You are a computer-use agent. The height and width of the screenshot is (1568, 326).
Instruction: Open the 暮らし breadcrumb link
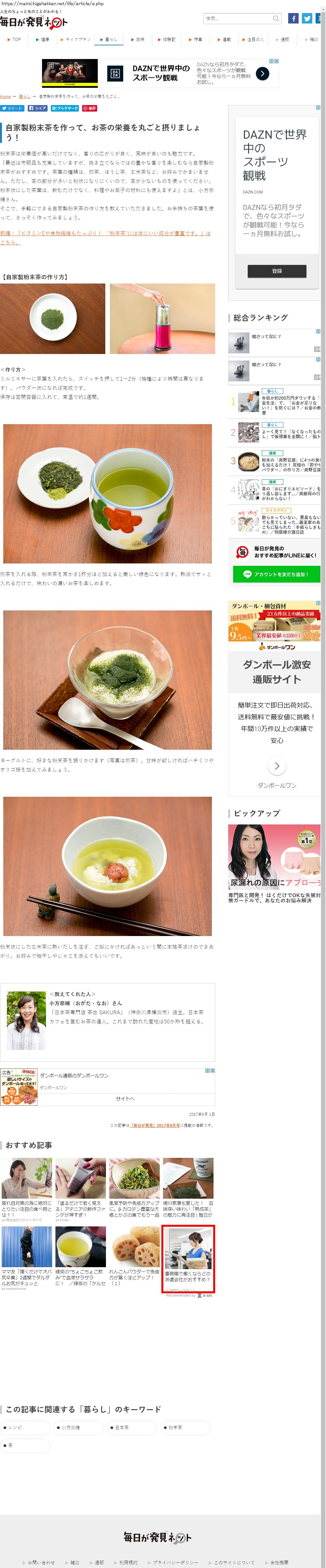click(x=24, y=96)
